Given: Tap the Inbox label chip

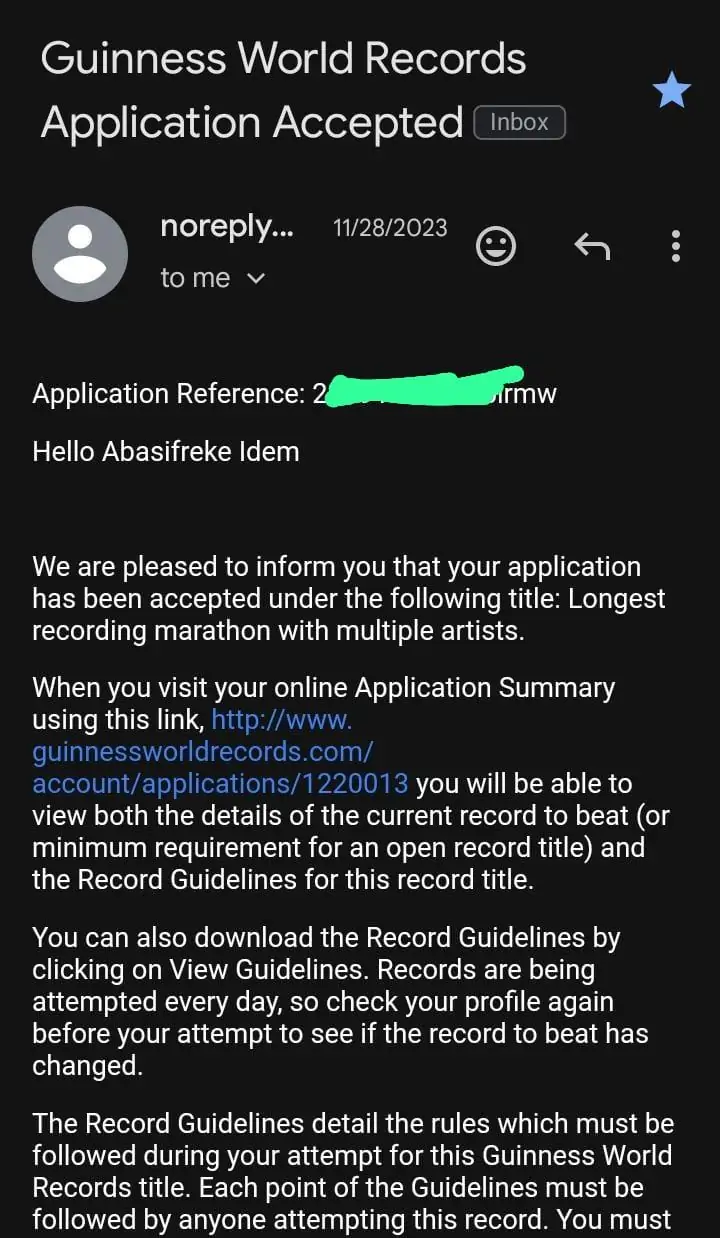Looking at the screenshot, I should [x=519, y=123].
